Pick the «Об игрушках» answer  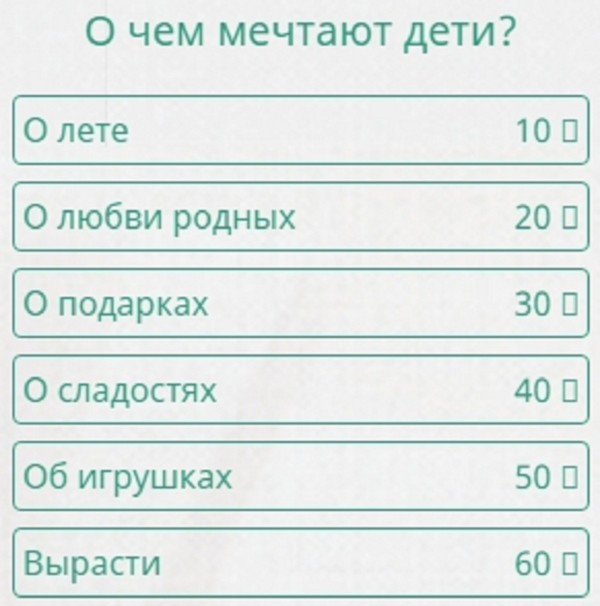tap(300, 477)
